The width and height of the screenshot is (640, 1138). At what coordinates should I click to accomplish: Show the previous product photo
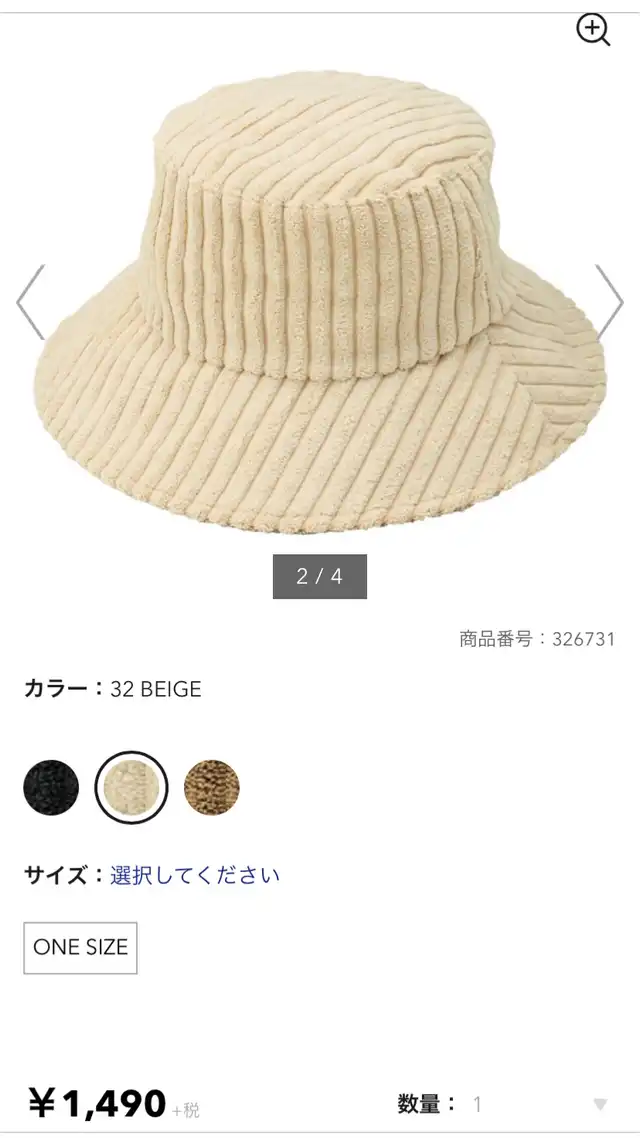tap(30, 301)
